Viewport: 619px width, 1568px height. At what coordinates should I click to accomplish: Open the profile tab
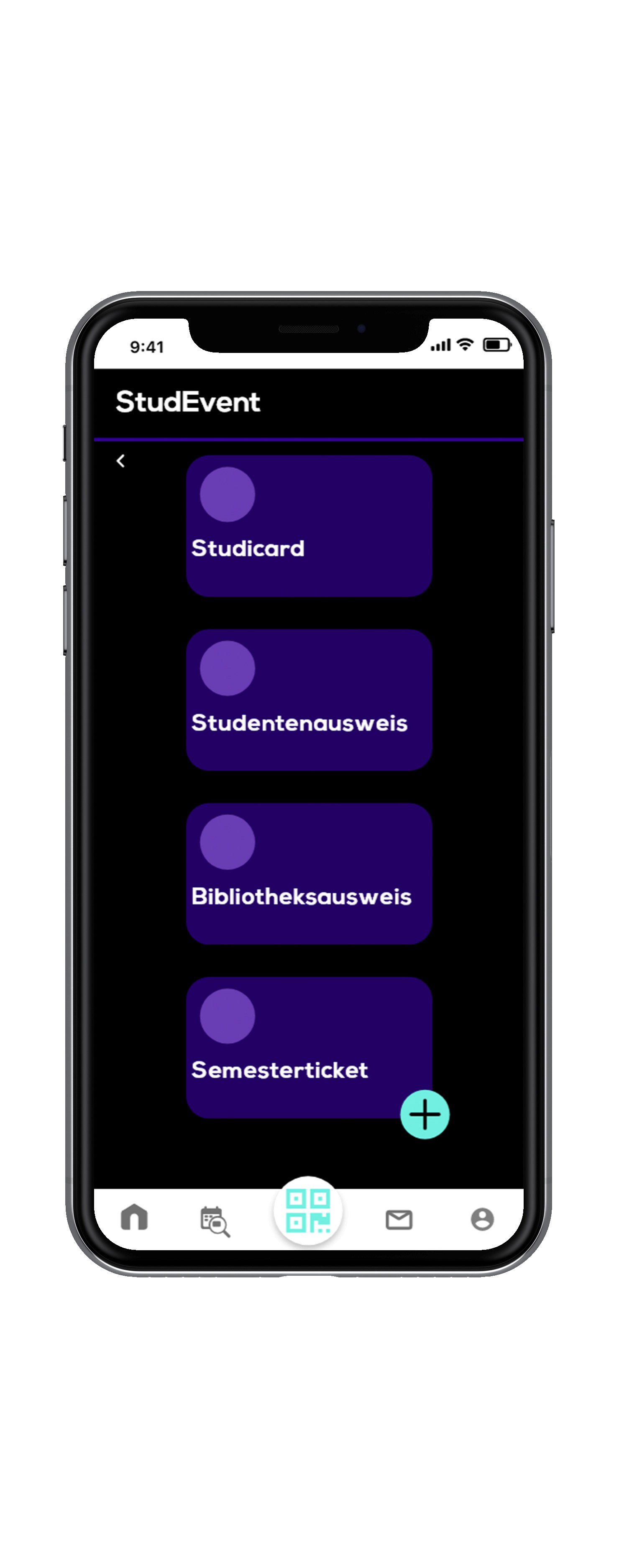(482, 1219)
